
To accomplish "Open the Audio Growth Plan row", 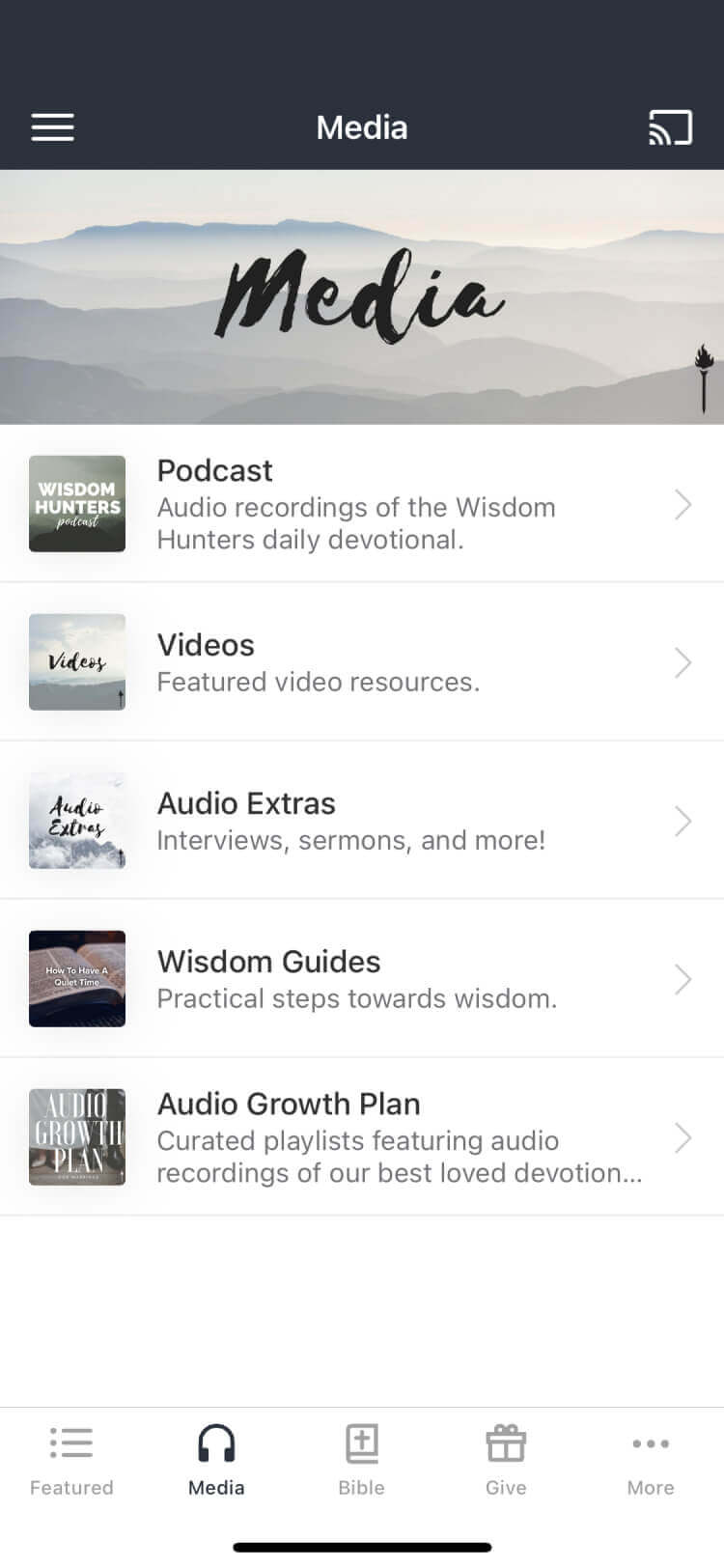I will pos(362,1137).
